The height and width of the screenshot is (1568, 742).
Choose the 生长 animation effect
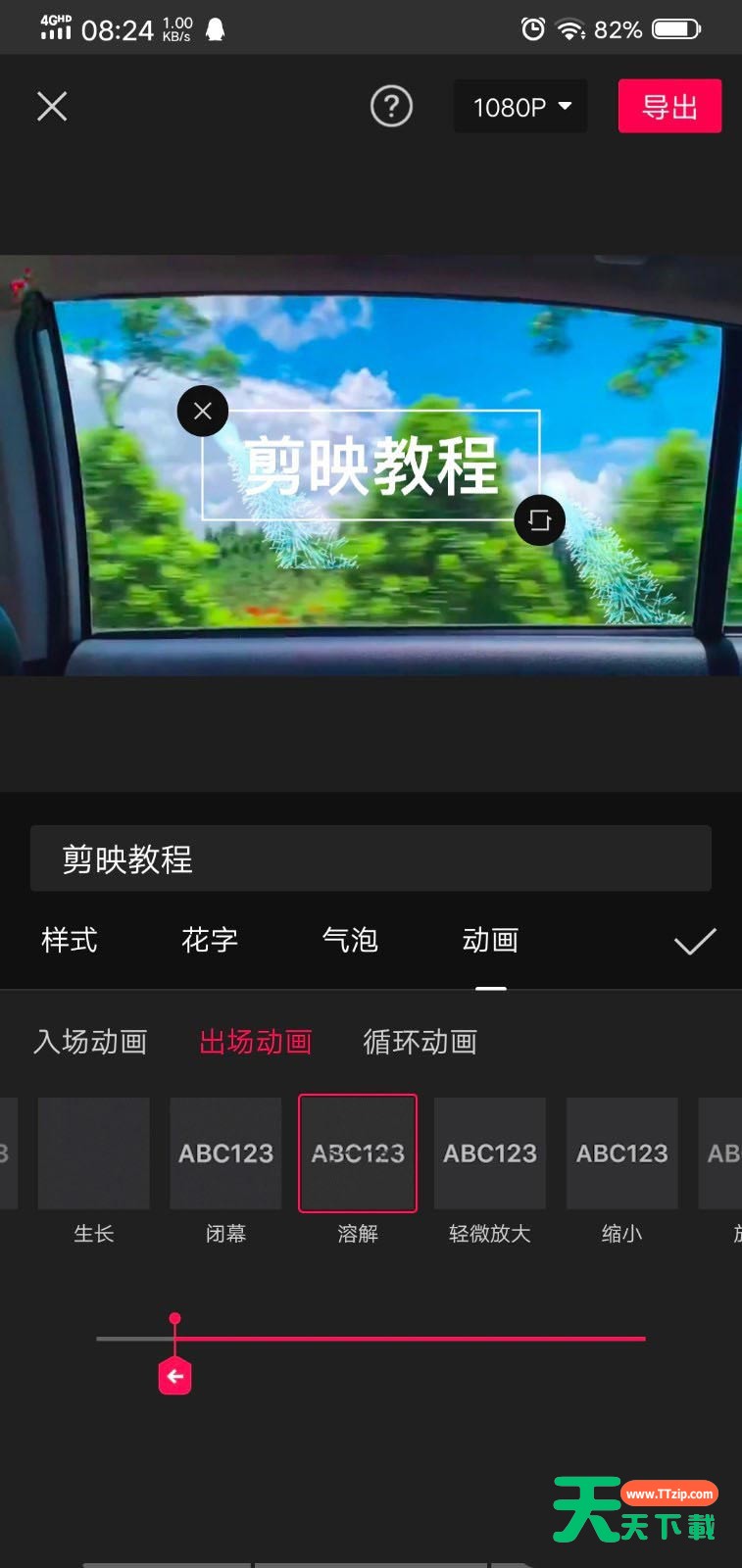(x=94, y=1153)
